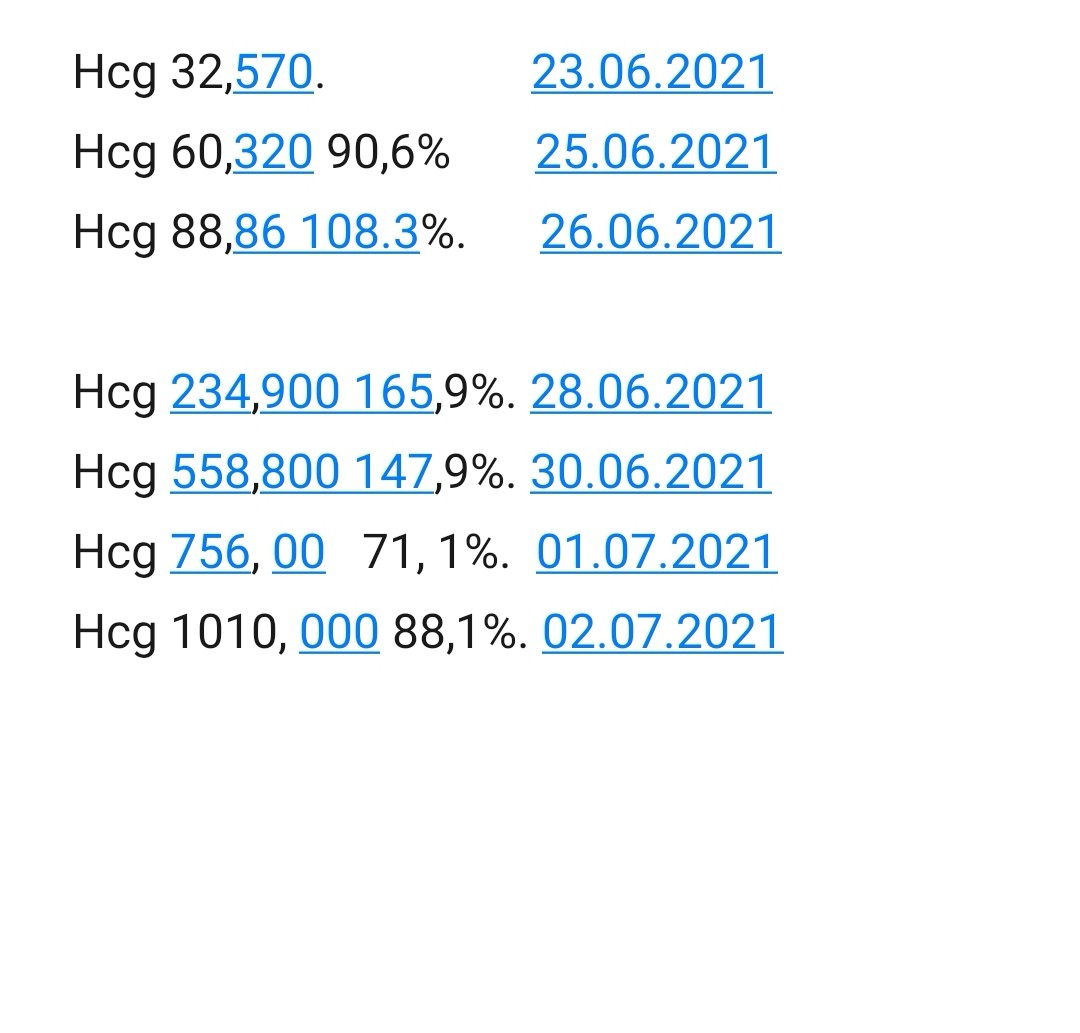Open the date link 25.06.2021
This screenshot has width=1080, height=1033.
(x=655, y=152)
